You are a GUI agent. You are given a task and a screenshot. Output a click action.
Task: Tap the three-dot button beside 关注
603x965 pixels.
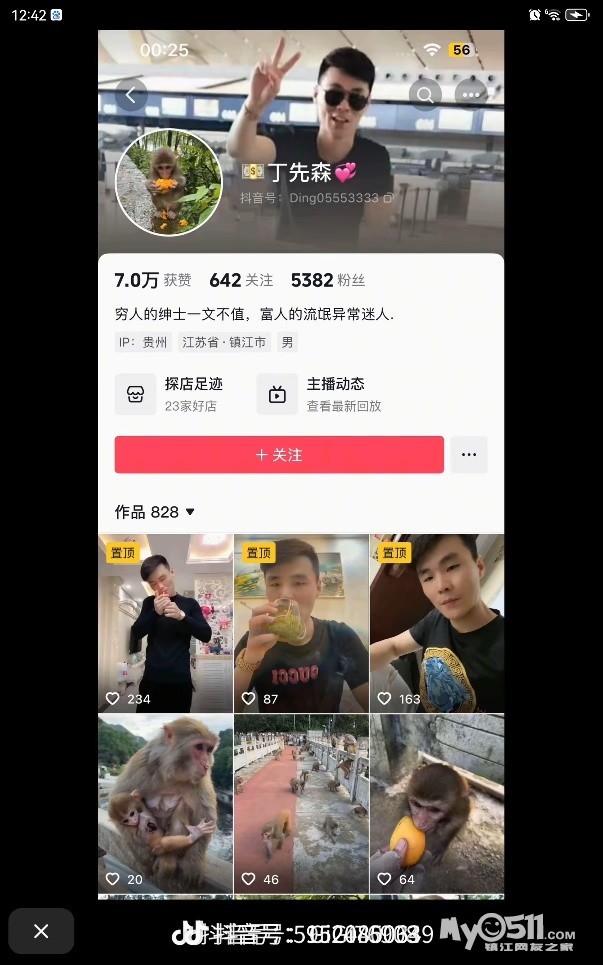468,455
